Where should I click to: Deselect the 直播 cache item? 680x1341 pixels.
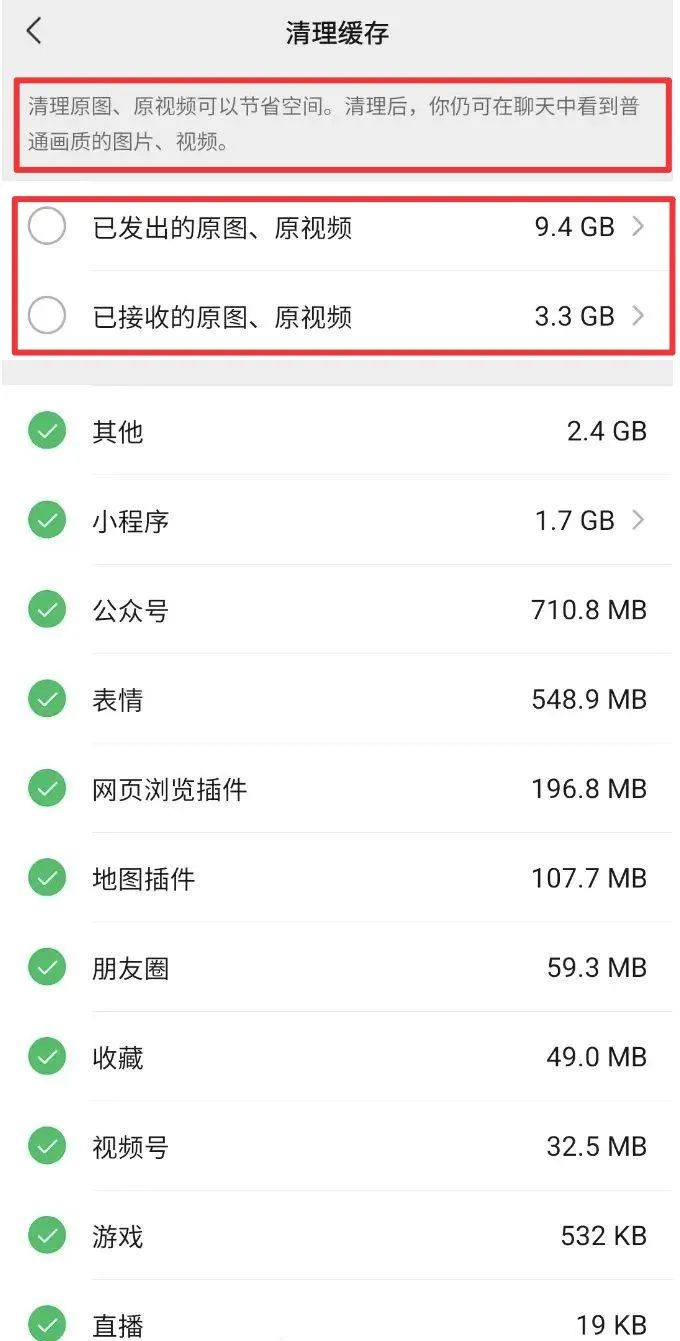[x=47, y=1323]
